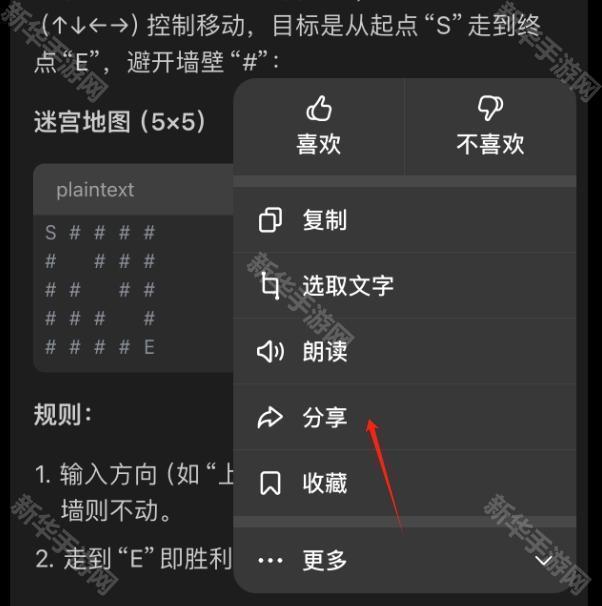
Task: Tap the 不喜欢 thumbs-down button
Action: click(x=490, y=126)
